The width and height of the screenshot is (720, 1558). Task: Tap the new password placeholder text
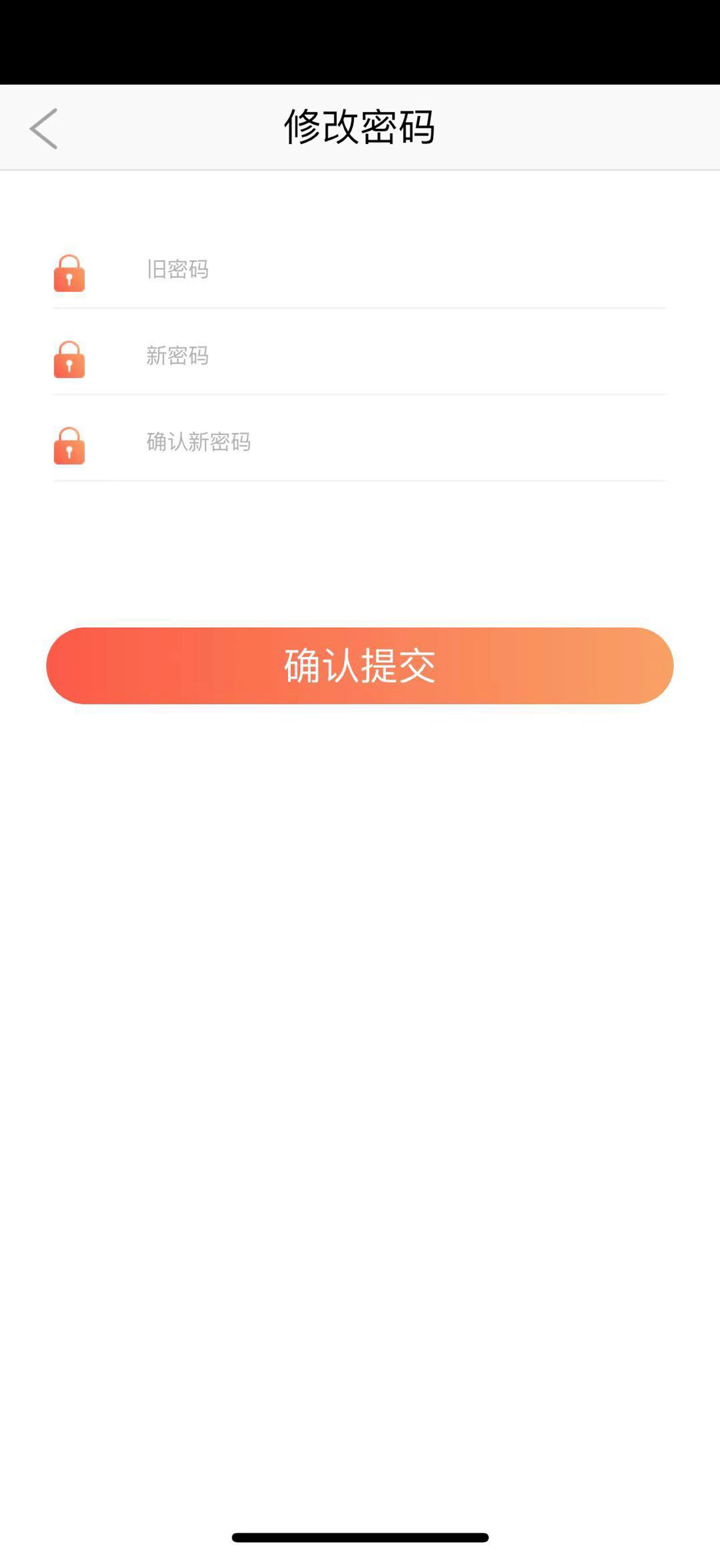point(176,357)
